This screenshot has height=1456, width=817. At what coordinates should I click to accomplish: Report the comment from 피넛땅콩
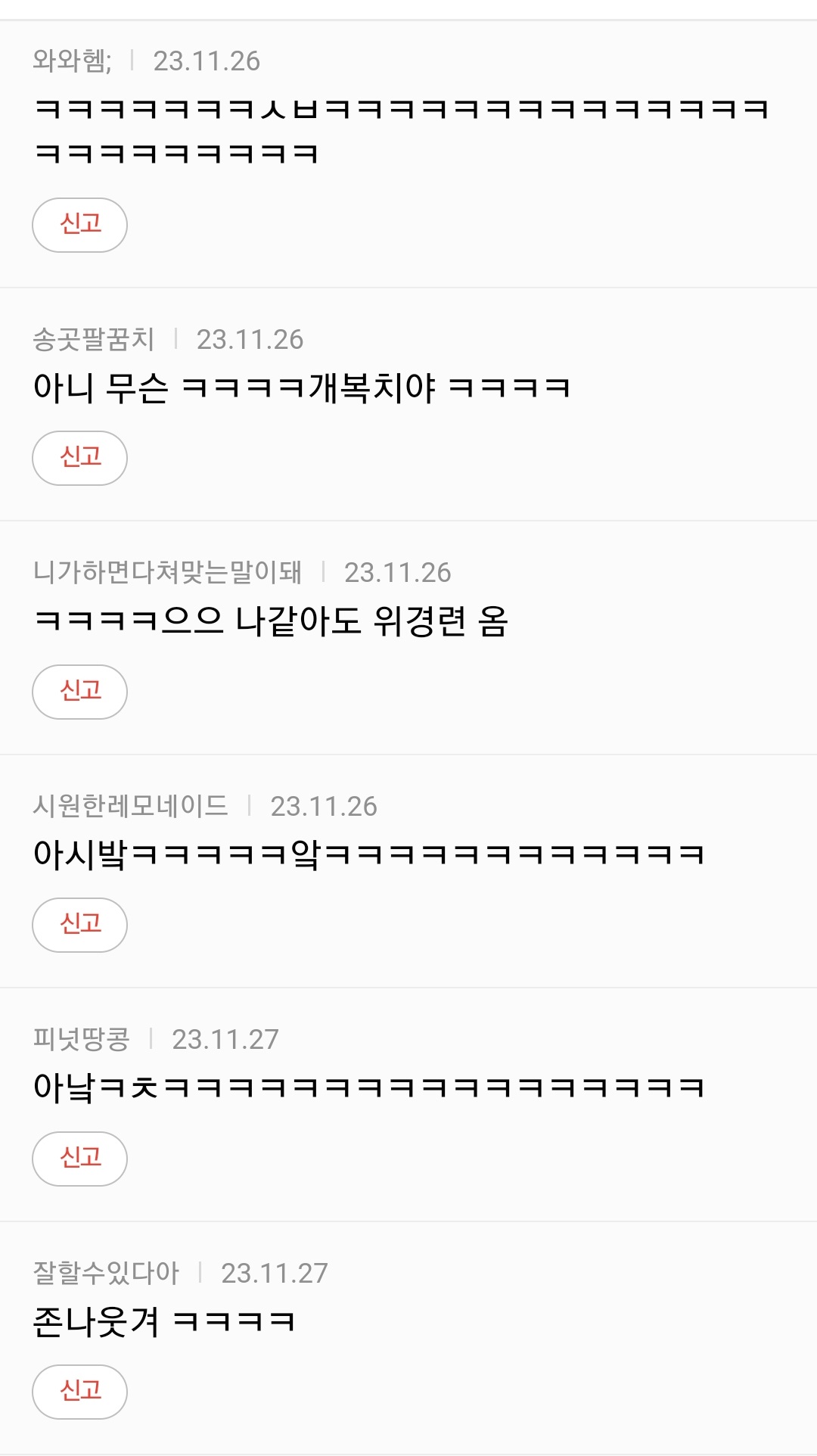(x=79, y=1159)
